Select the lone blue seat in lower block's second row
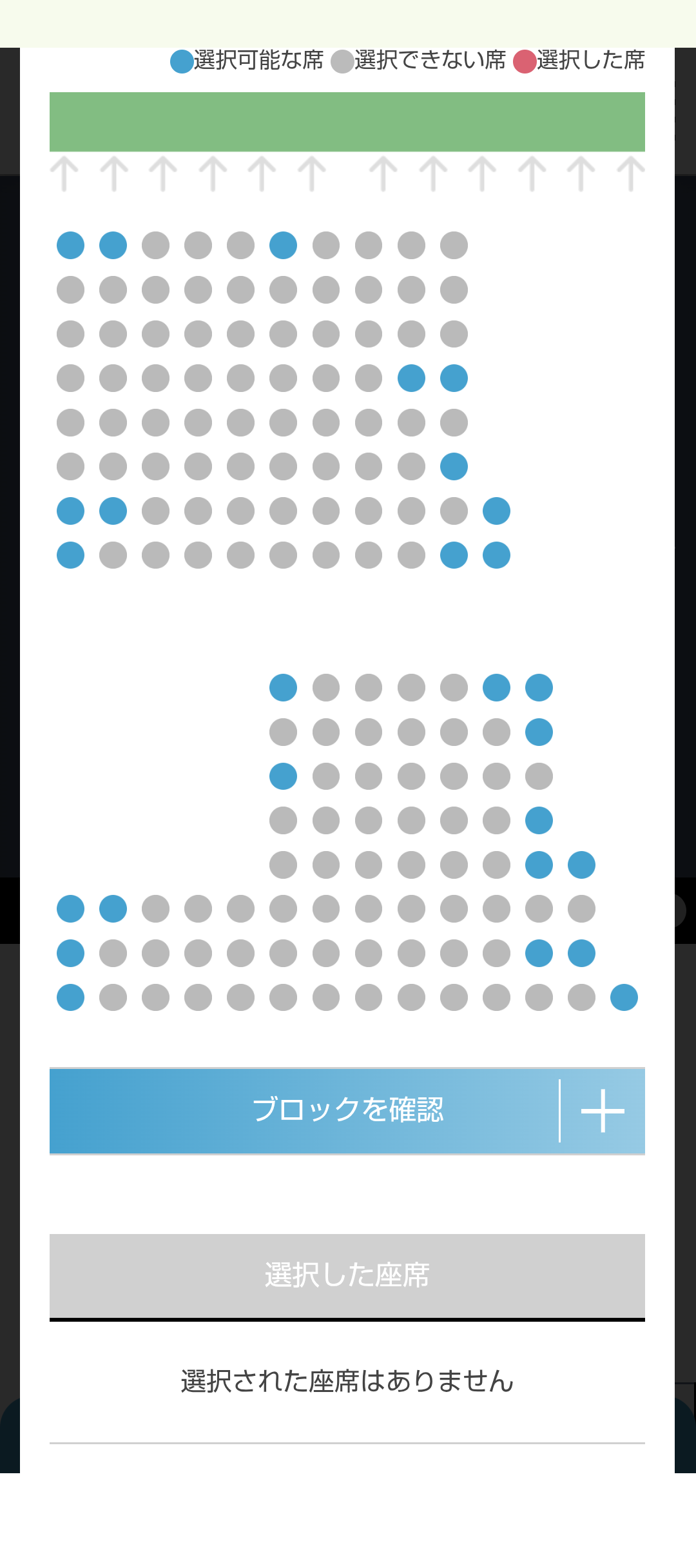 (x=539, y=732)
